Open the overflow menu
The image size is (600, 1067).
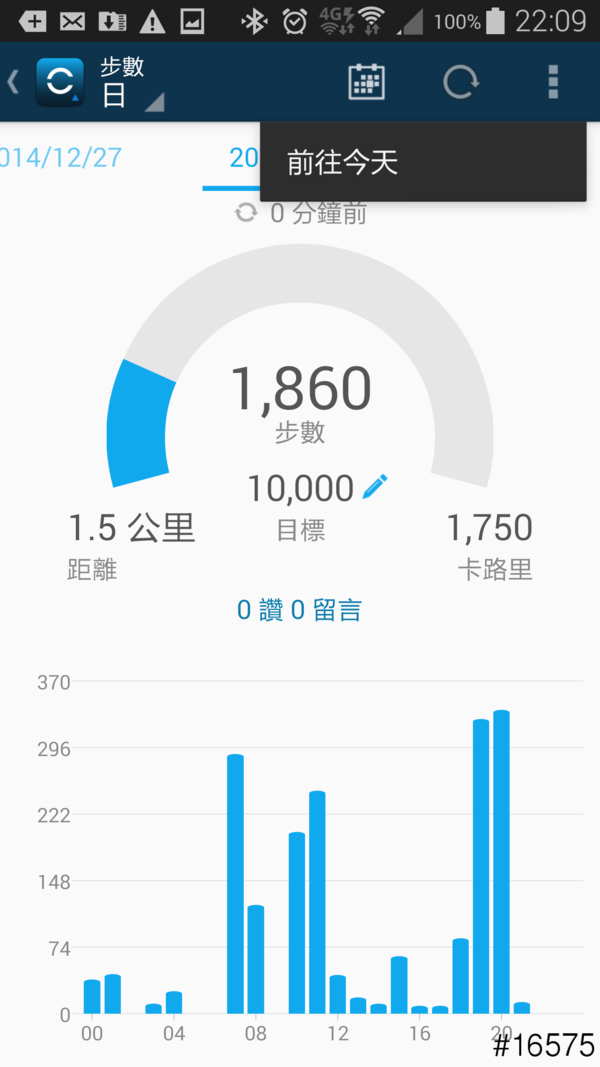(552, 82)
